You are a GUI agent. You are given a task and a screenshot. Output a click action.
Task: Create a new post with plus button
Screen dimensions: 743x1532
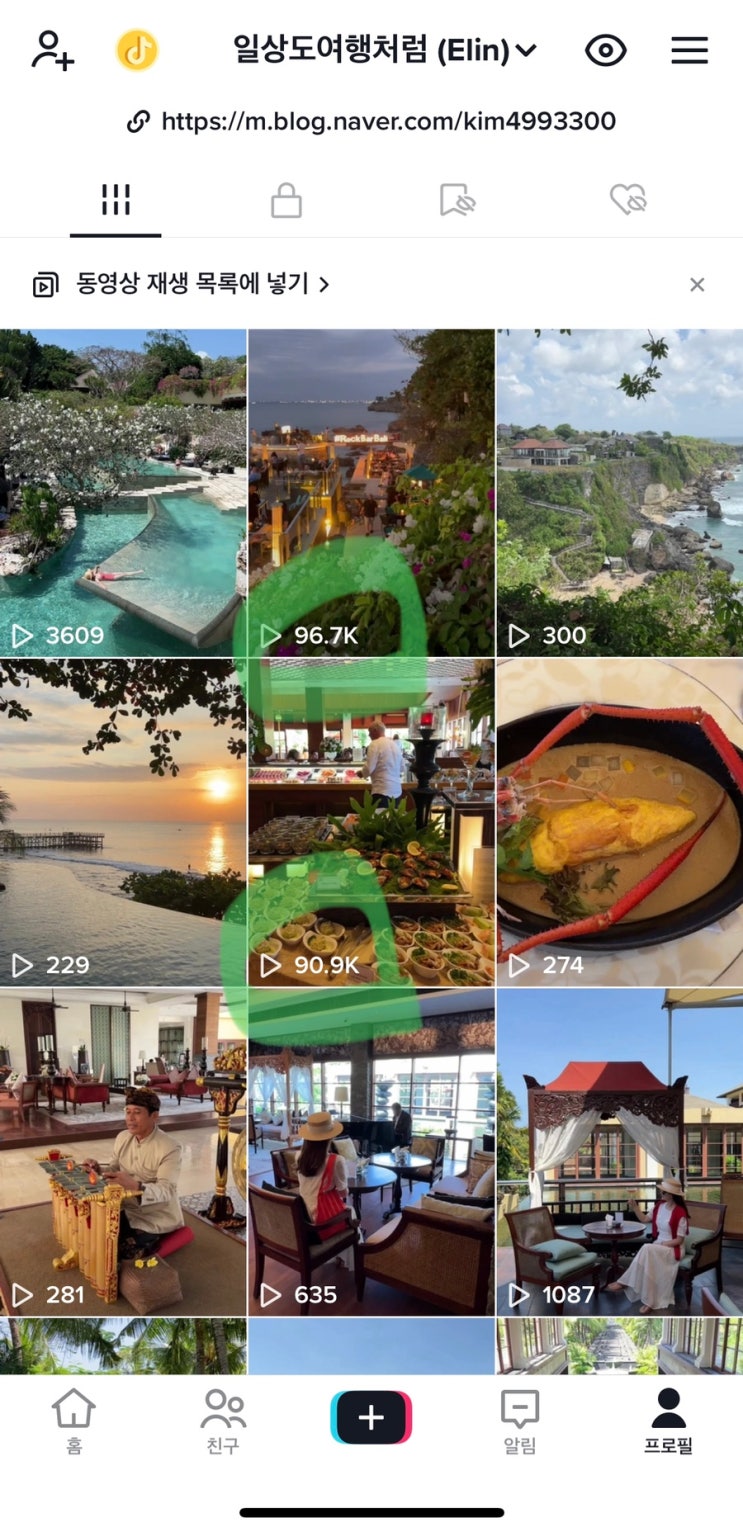click(371, 1418)
